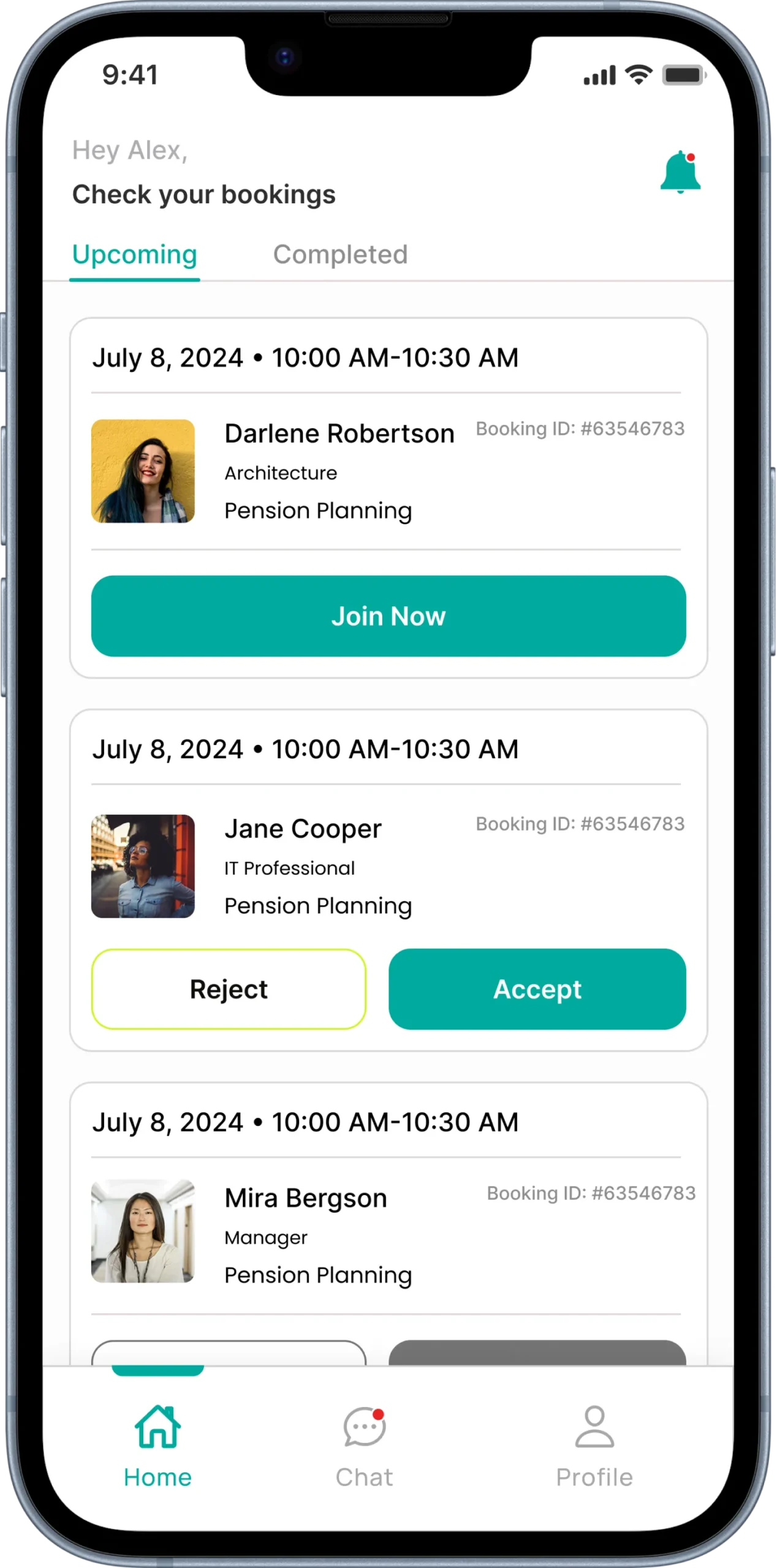777x1568 pixels.
Task: Tap the Home tab
Action: [157, 1447]
